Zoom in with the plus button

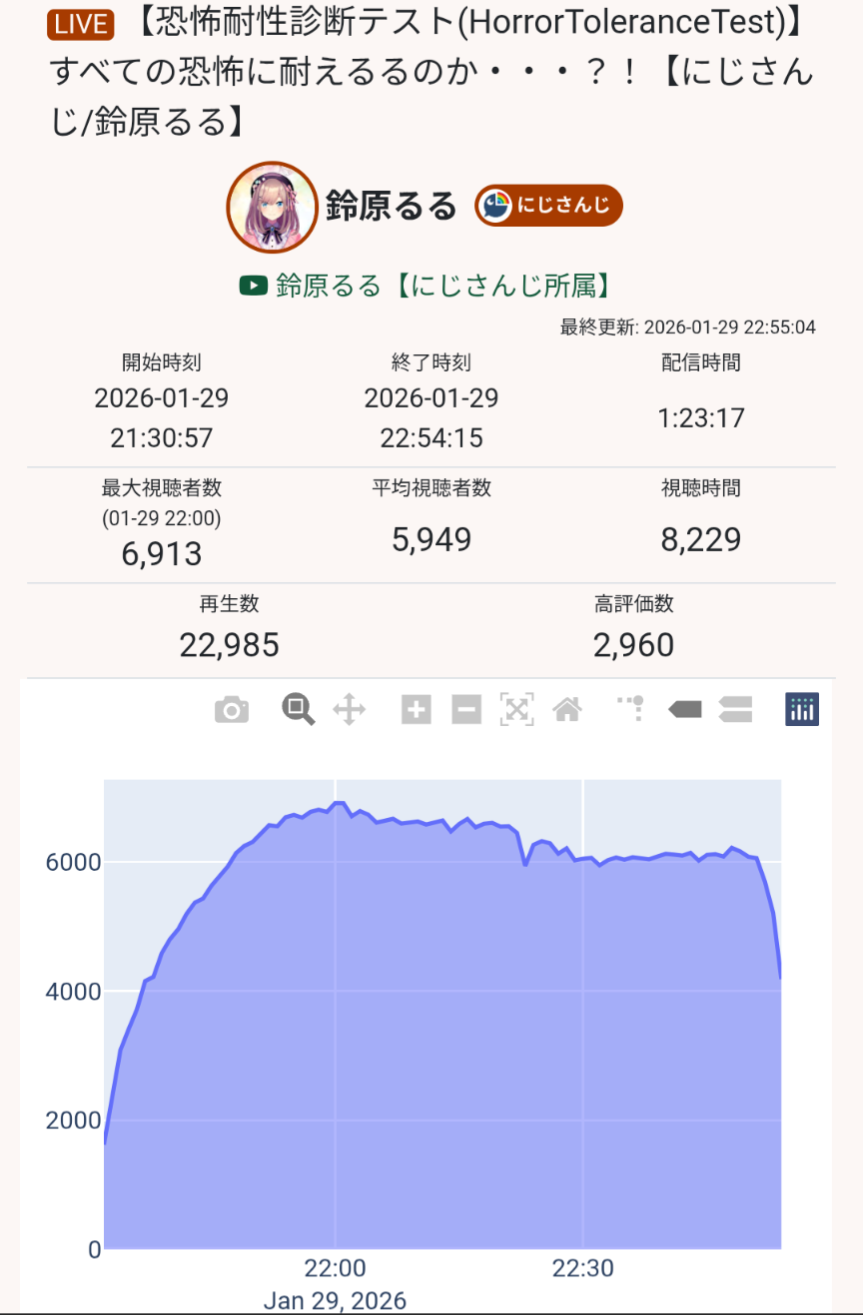416,710
